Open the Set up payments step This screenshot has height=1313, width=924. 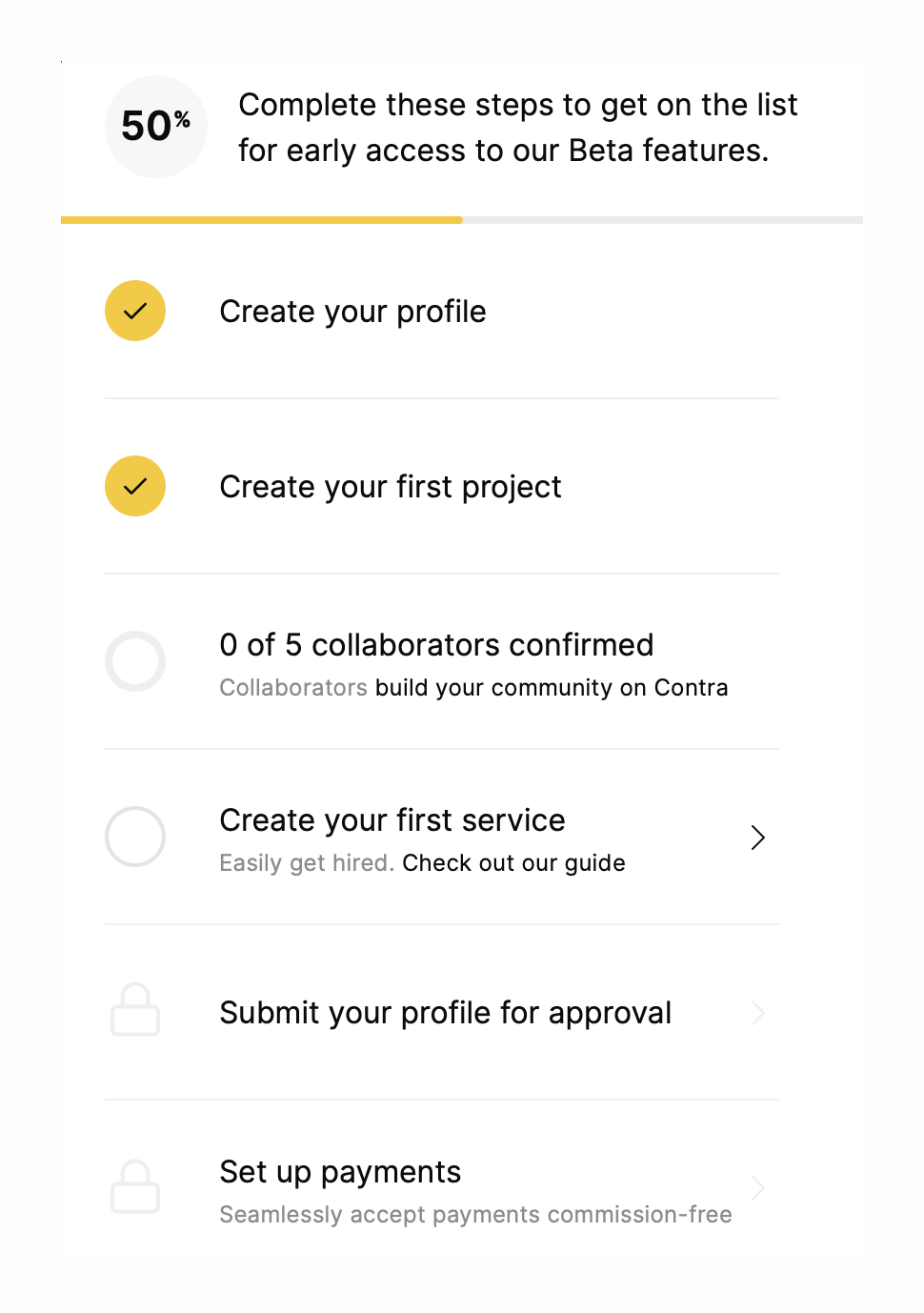coord(340,1172)
